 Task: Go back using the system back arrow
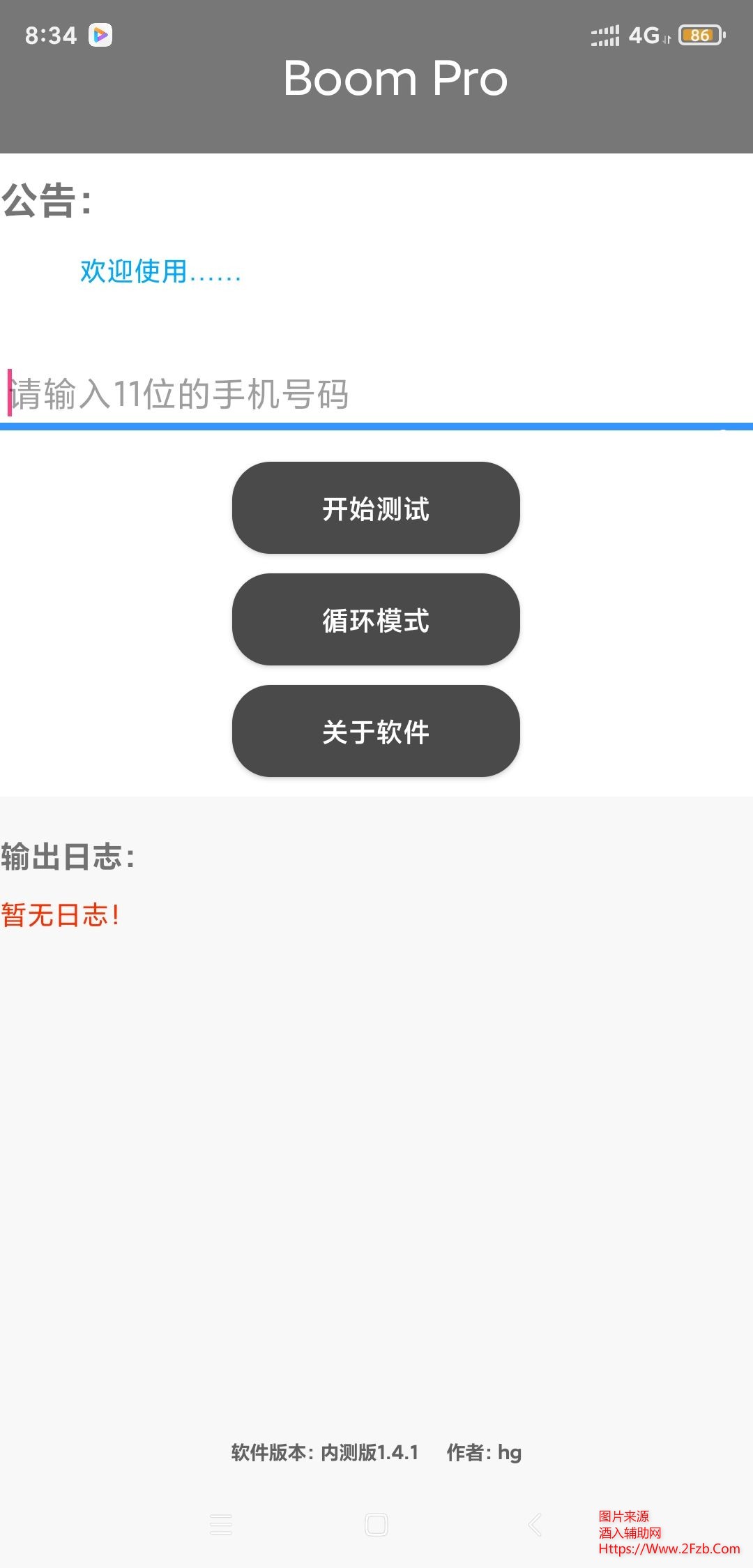(535, 1525)
